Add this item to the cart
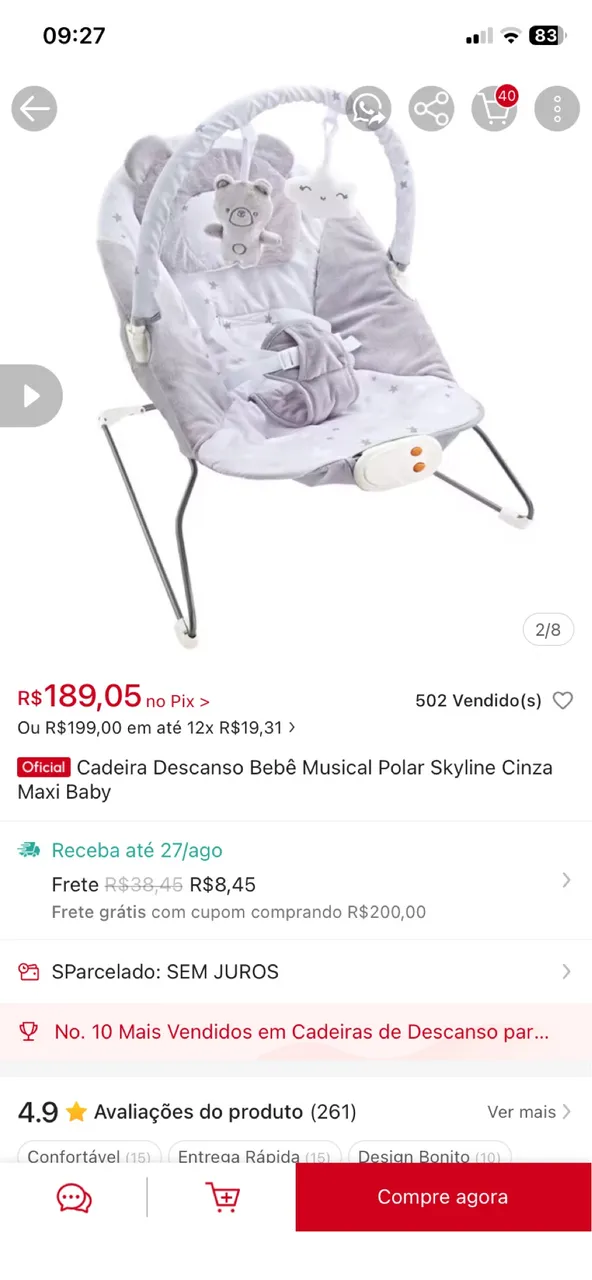 click(222, 1197)
